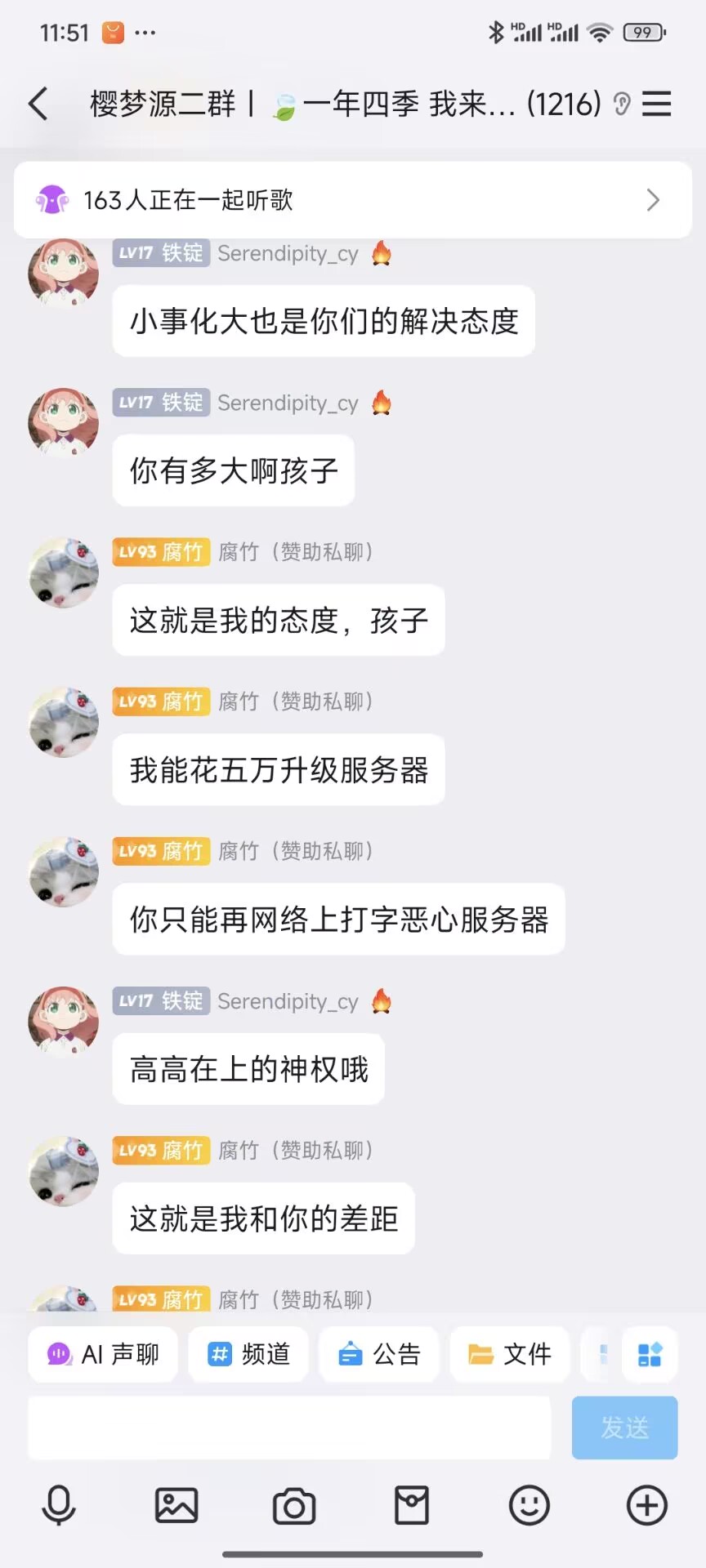Open group 文件
The image size is (706, 1568).
(x=510, y=1354)
